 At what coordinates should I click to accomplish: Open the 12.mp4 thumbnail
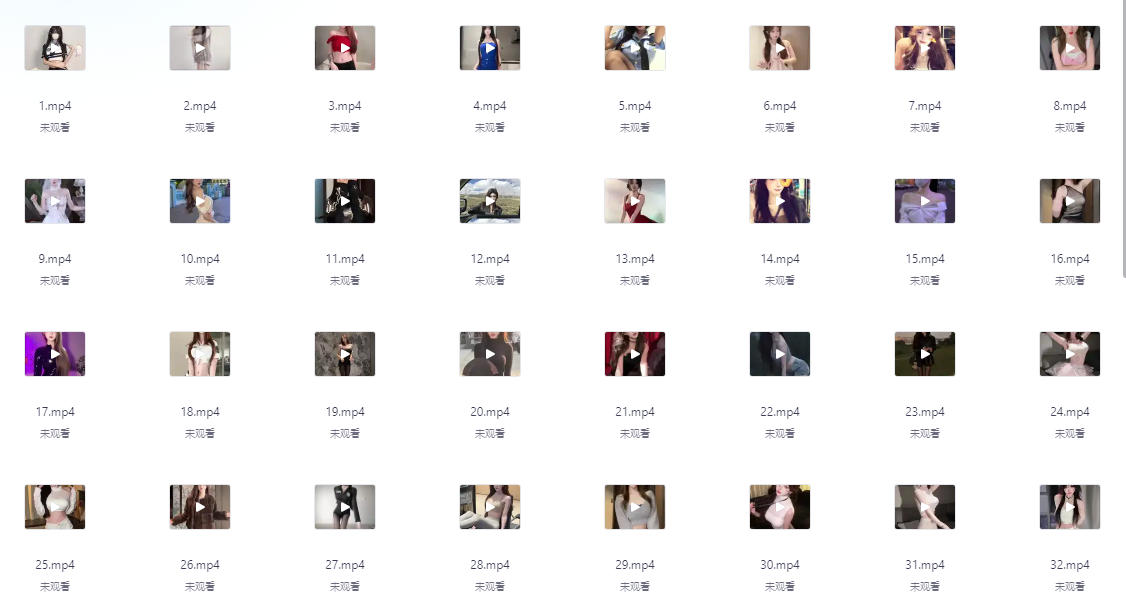tap(490, 201)
